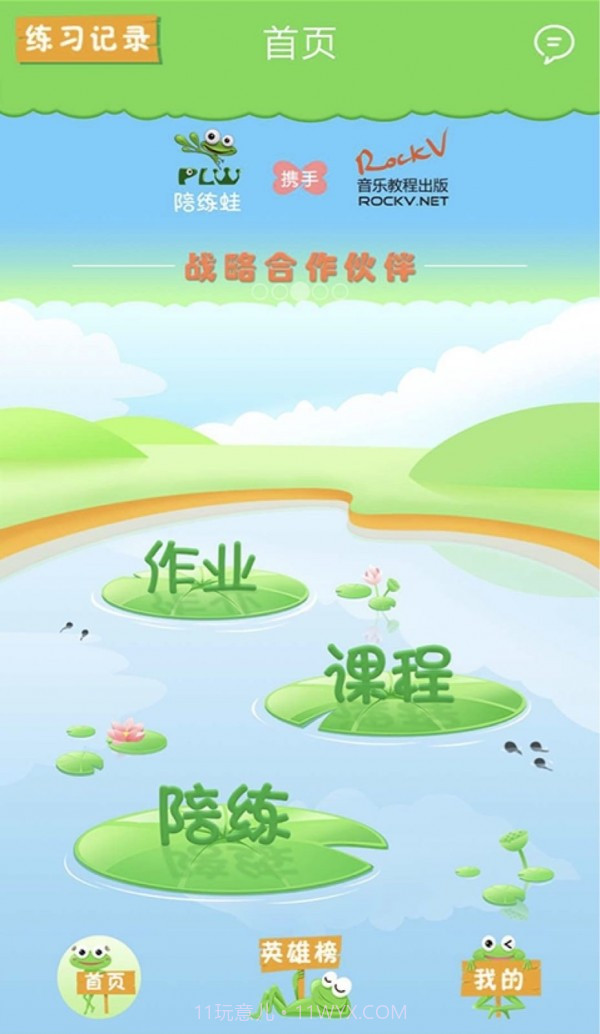Open 作业 homework lily pad
This screenshot has height=1034, width=600.
pos(203,579)
